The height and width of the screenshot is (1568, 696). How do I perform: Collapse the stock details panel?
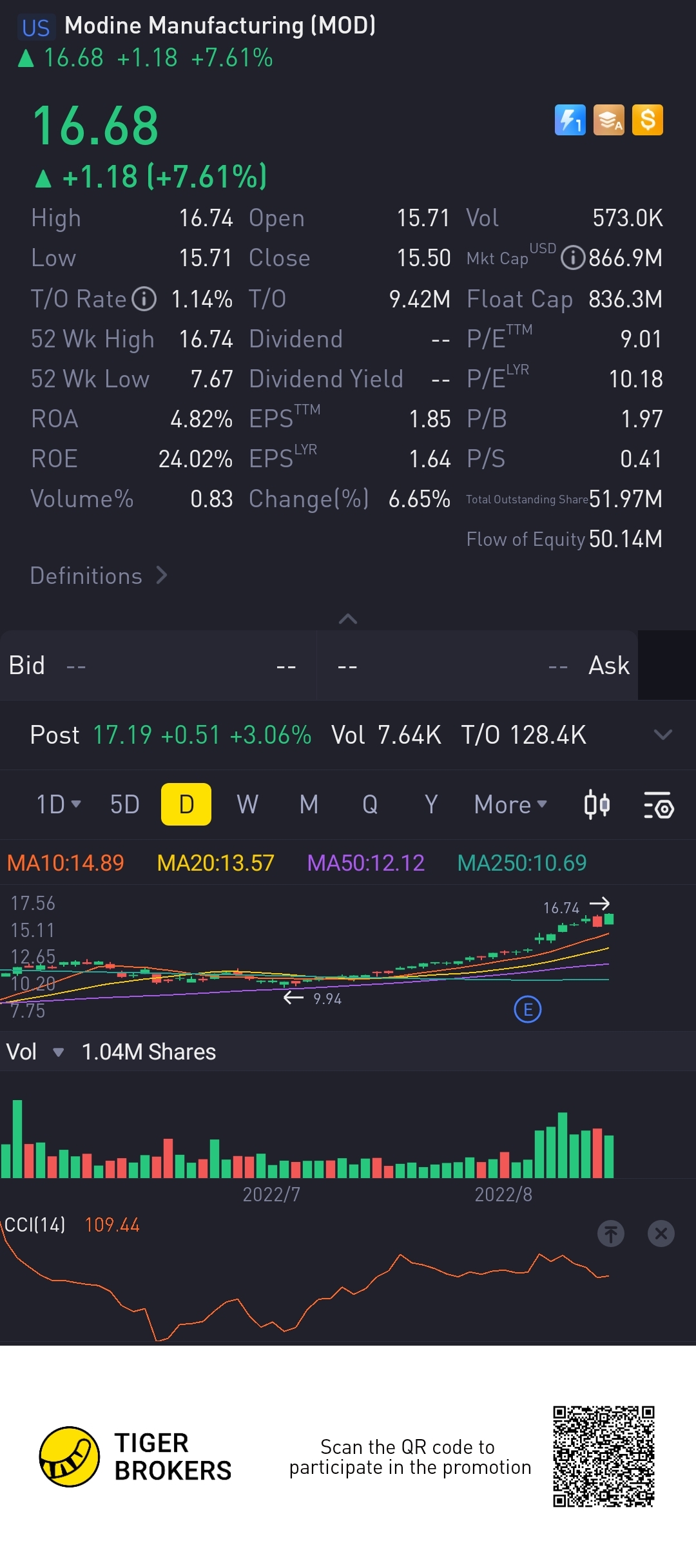tap(348, 619)
